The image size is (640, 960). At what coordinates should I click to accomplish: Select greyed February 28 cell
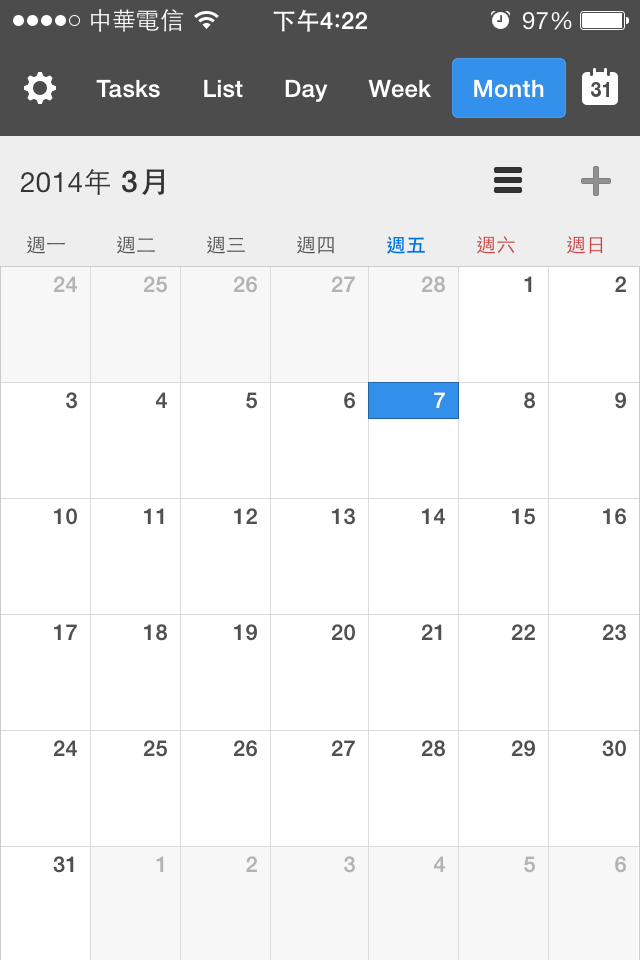click(414, 324)
